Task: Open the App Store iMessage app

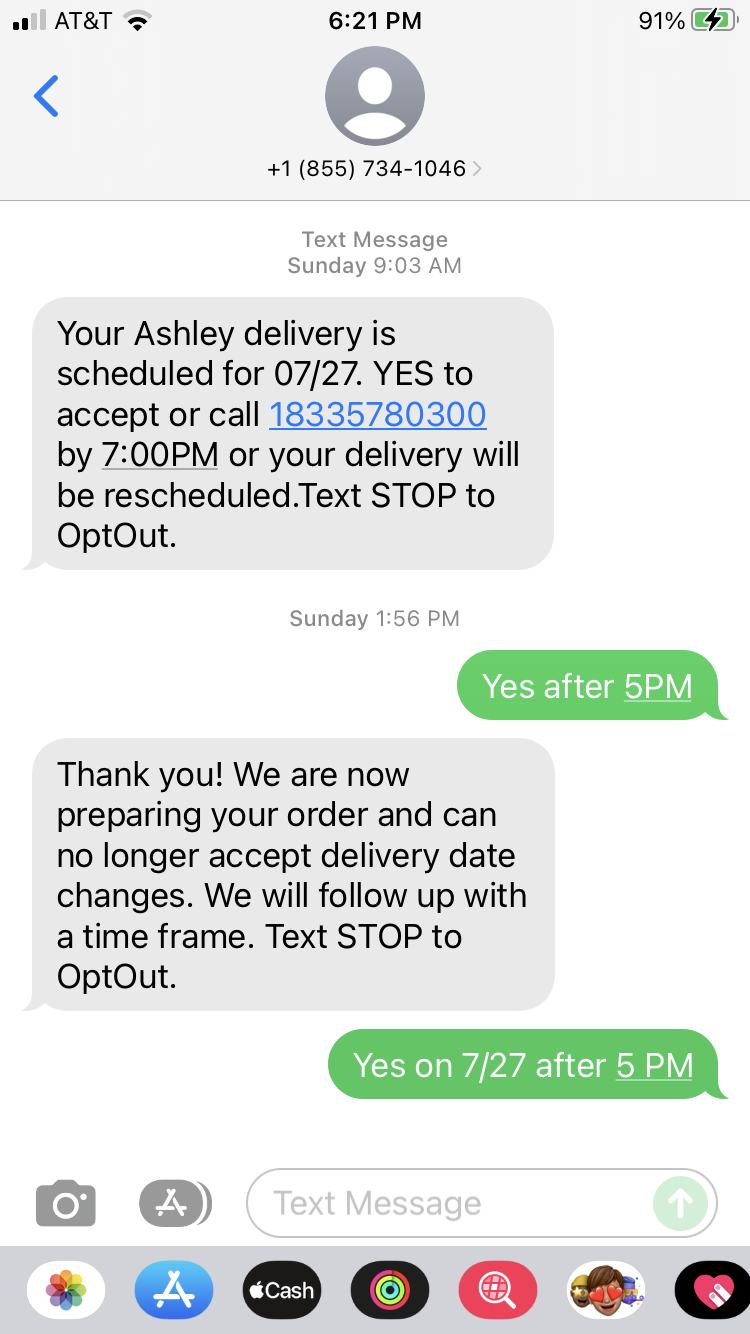Action: pos(174,1290)
